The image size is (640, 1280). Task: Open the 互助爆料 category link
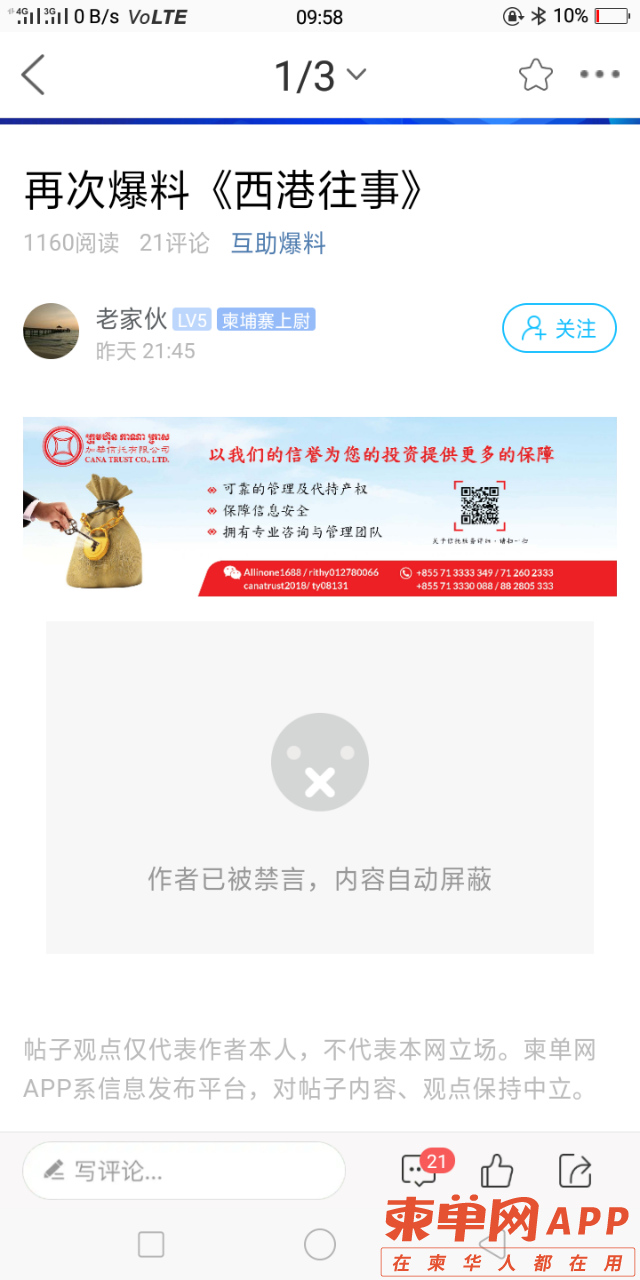tap(278, 243)
